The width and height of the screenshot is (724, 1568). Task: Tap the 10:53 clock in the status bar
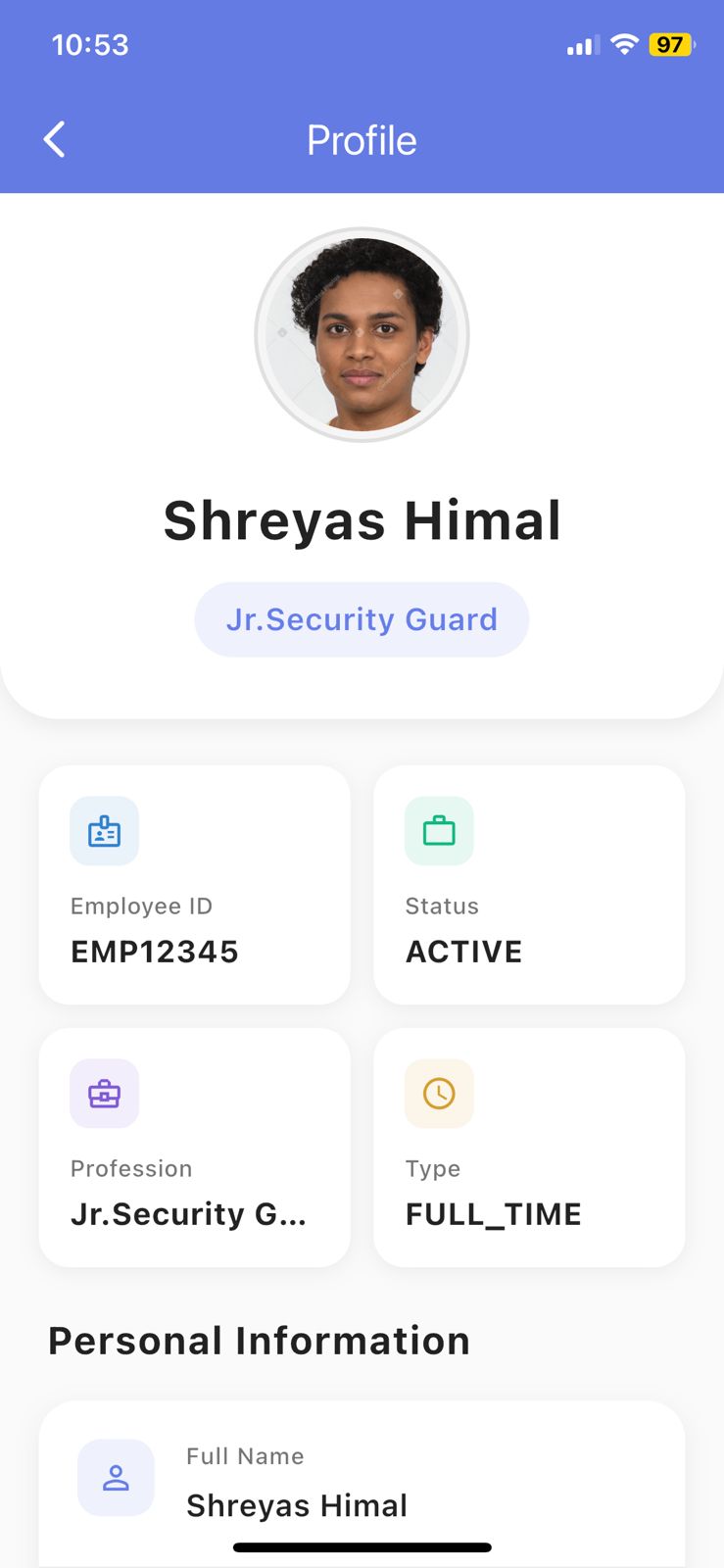tap(91, 44)
